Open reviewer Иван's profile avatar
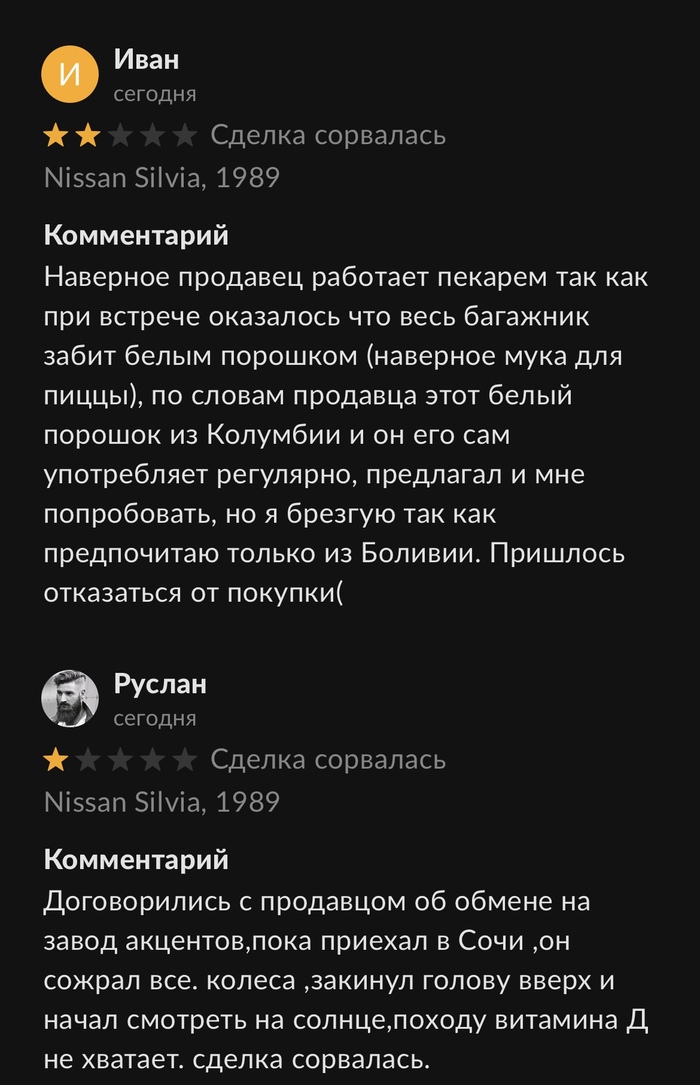This screenshot has width=700, height=1085. [x=70, y=74]
